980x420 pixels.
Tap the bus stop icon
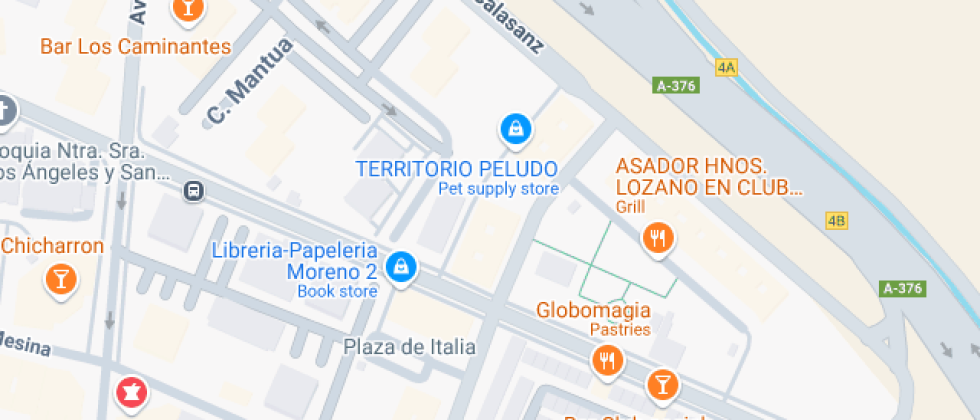[193, 191]
